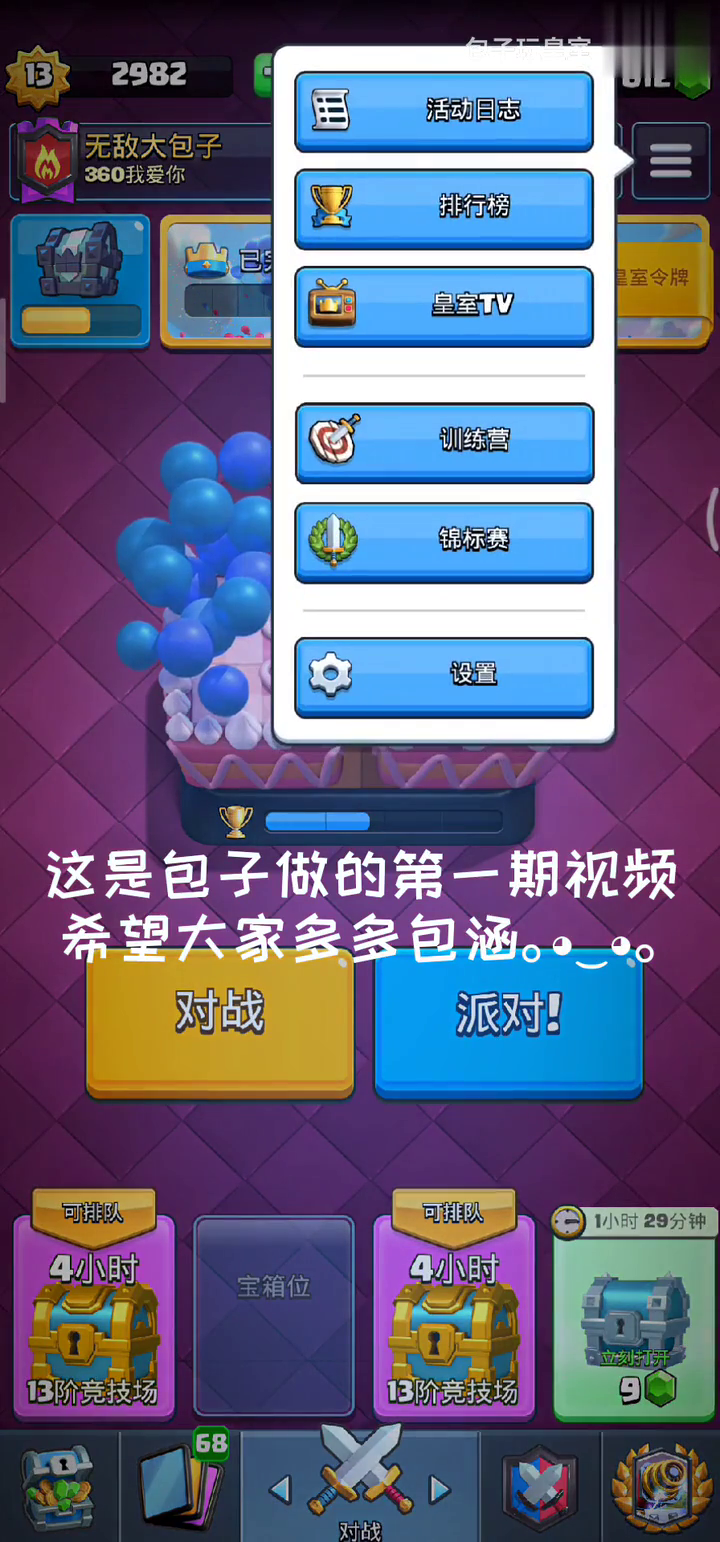Open the 活动日志 activity log
Image resolution: width=720 pixels, height=1542 pixels.
click(x=444, y=111)
